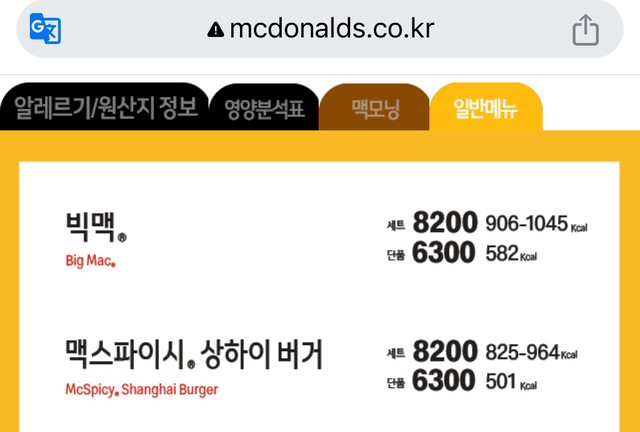Select the 맥모닝 tab
This screenshot has width=640, height=432.
point(375,108)
